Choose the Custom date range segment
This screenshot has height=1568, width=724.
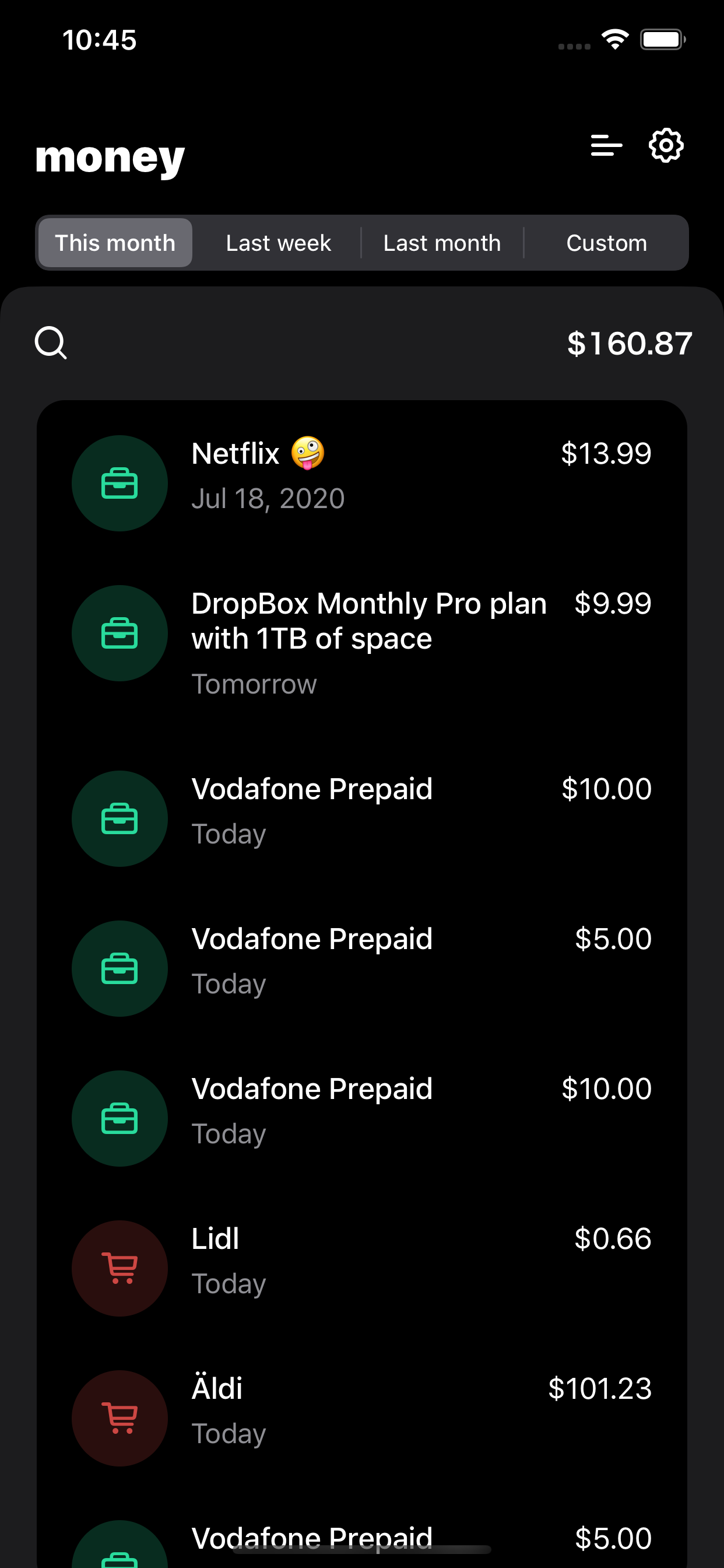click(x=606, y=243)
